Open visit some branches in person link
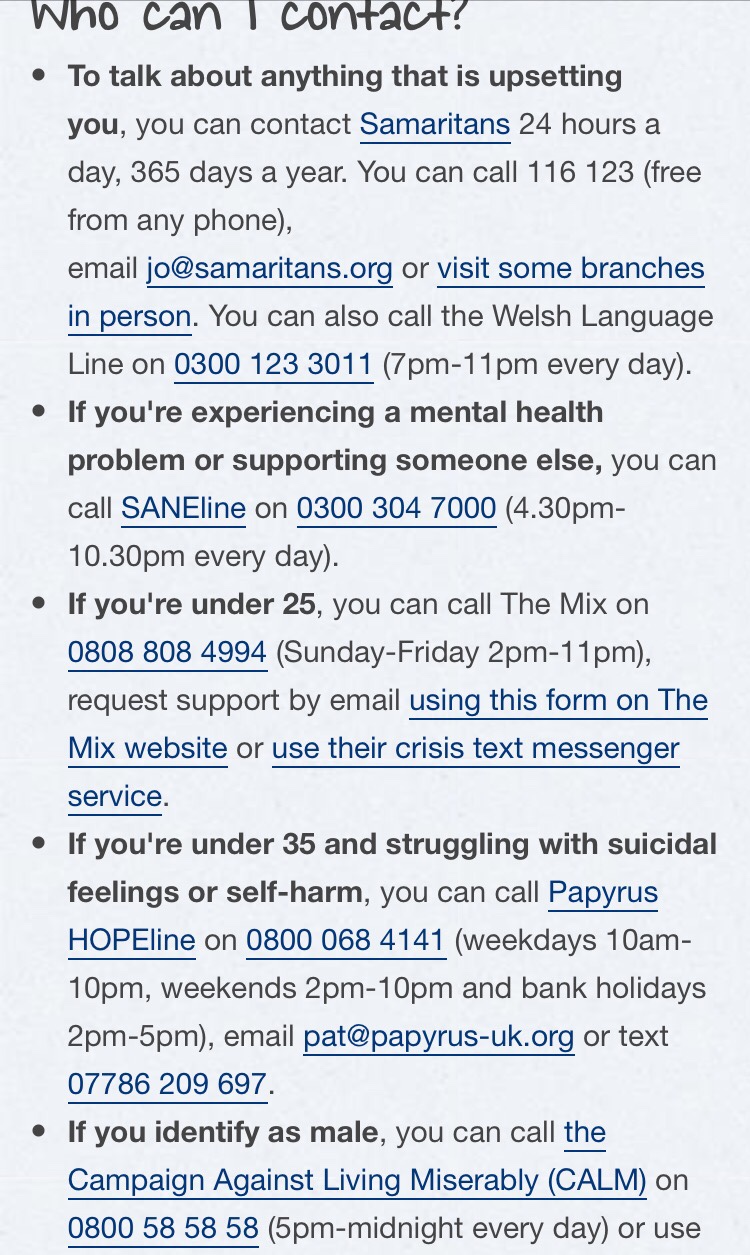This screenshot has height=1255, width=750. point(570,269)
